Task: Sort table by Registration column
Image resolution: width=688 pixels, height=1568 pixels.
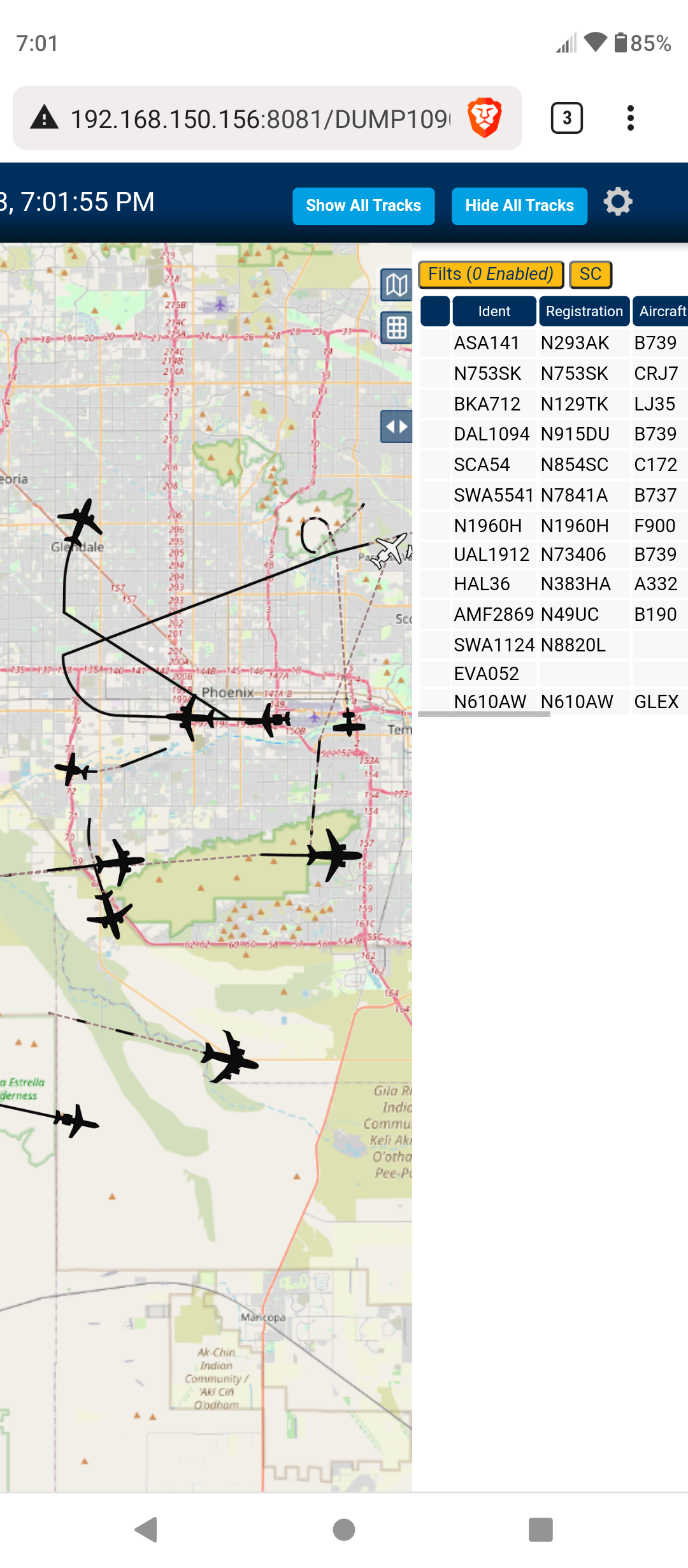Action: [584, 311]
